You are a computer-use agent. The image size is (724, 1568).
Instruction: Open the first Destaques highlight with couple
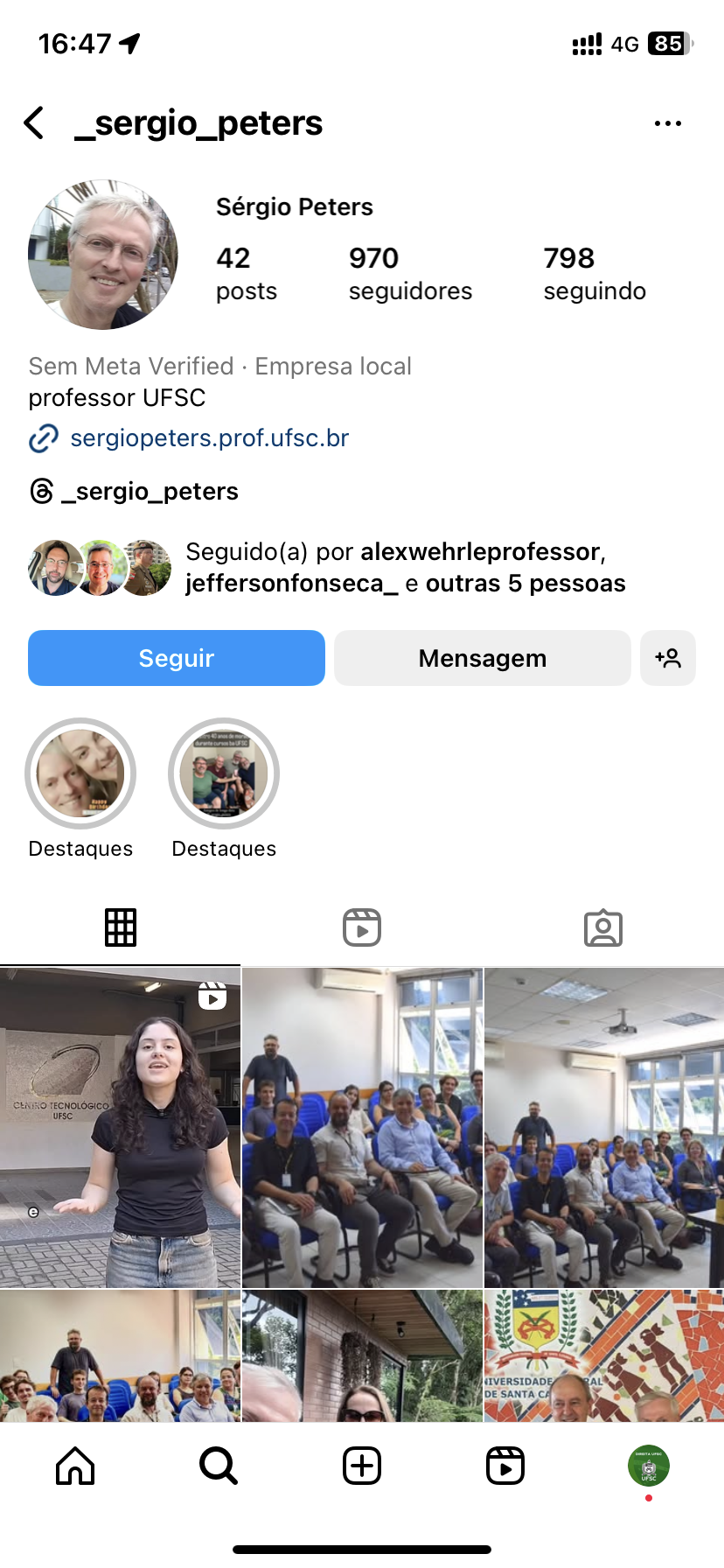click(80, 773)
